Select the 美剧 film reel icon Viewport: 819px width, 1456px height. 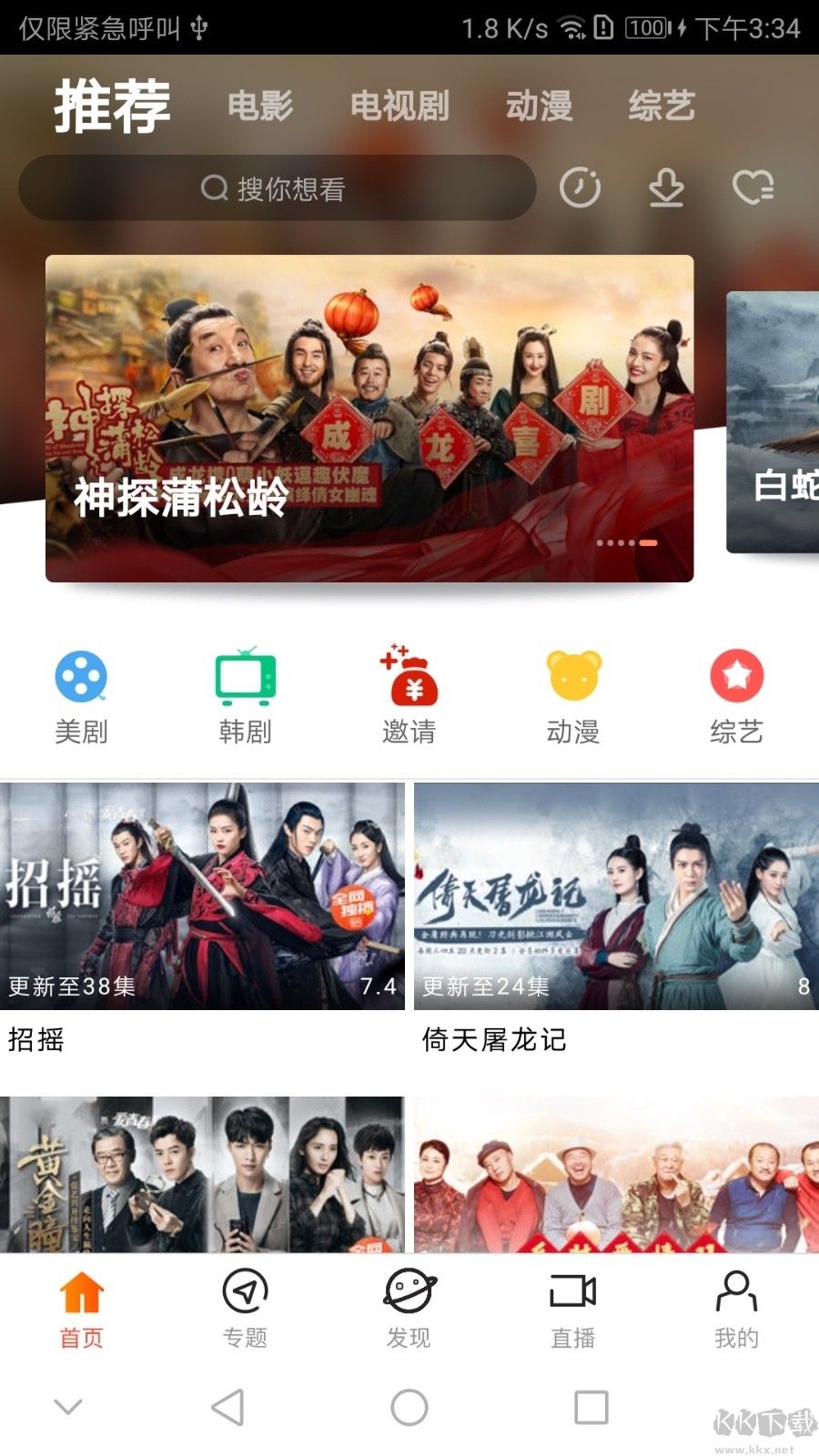(82, 678)
